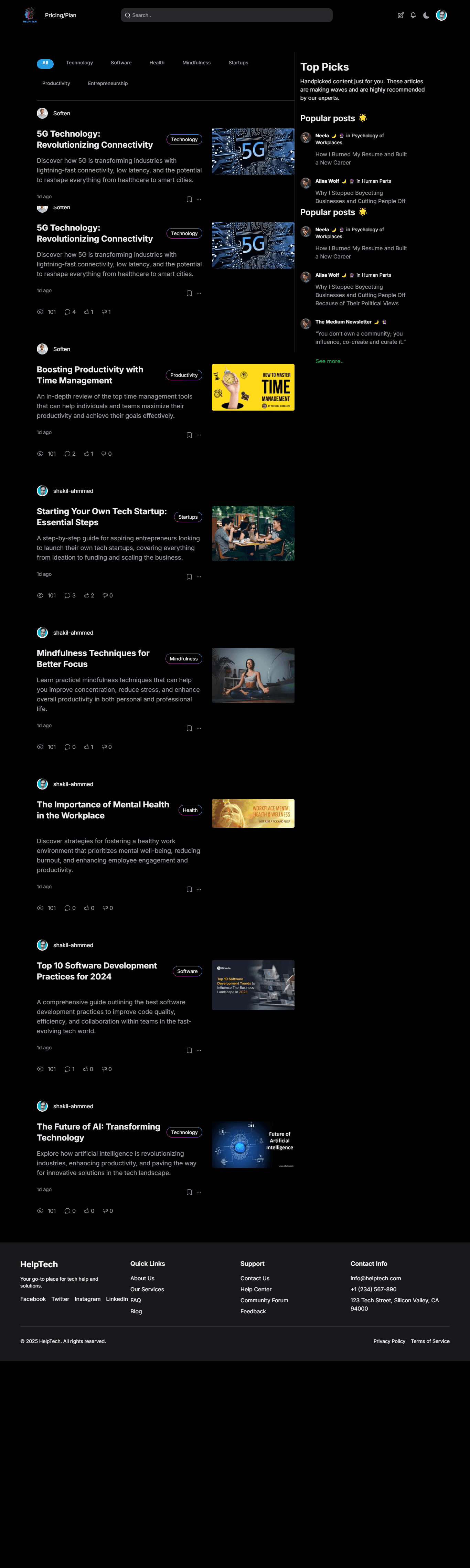Select the Technology category filter
Viewport: 470px width, 1568px height.
click(79, 63)
